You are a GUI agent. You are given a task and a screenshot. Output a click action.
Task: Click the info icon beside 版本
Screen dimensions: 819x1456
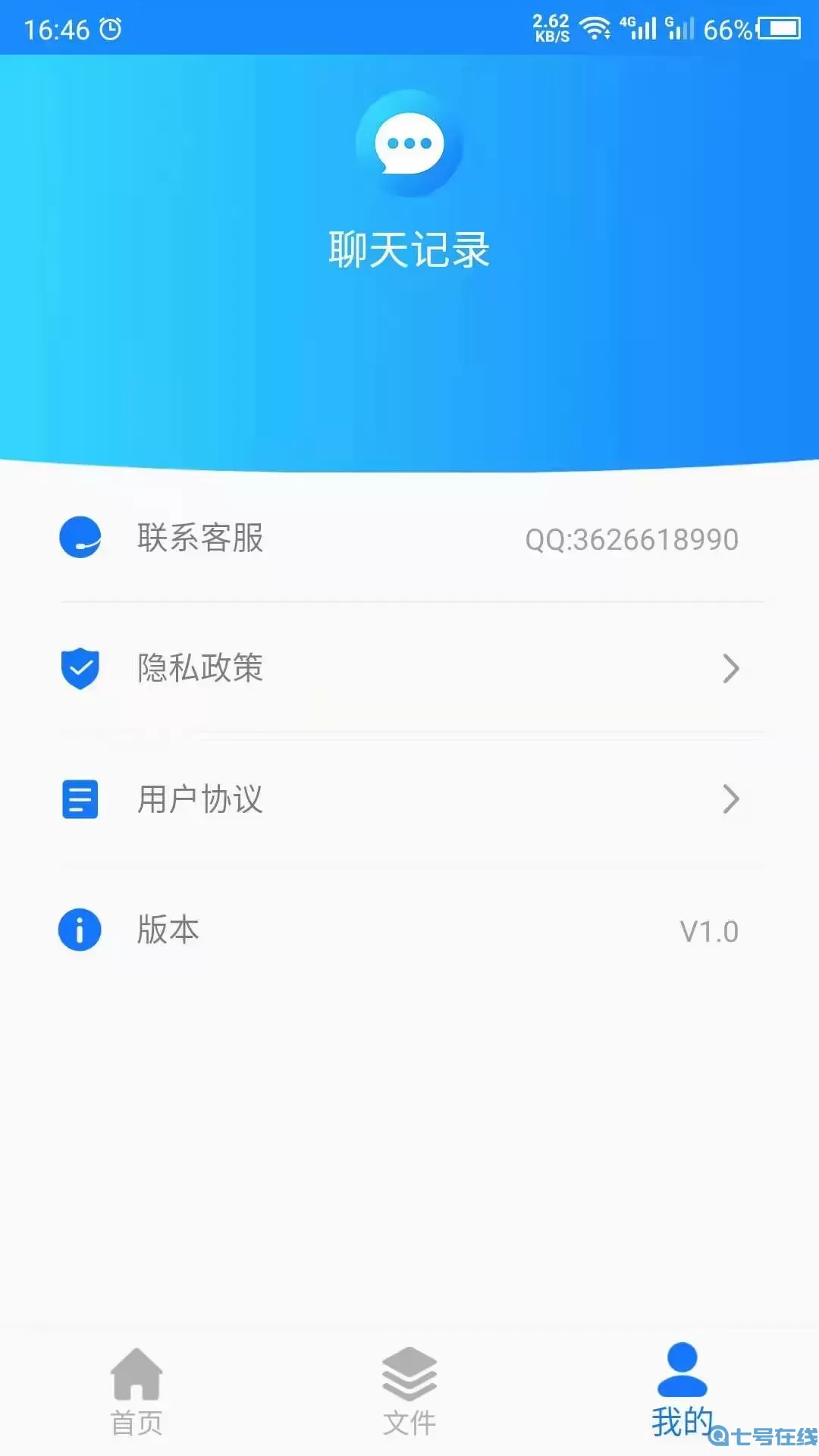(79, 929)
